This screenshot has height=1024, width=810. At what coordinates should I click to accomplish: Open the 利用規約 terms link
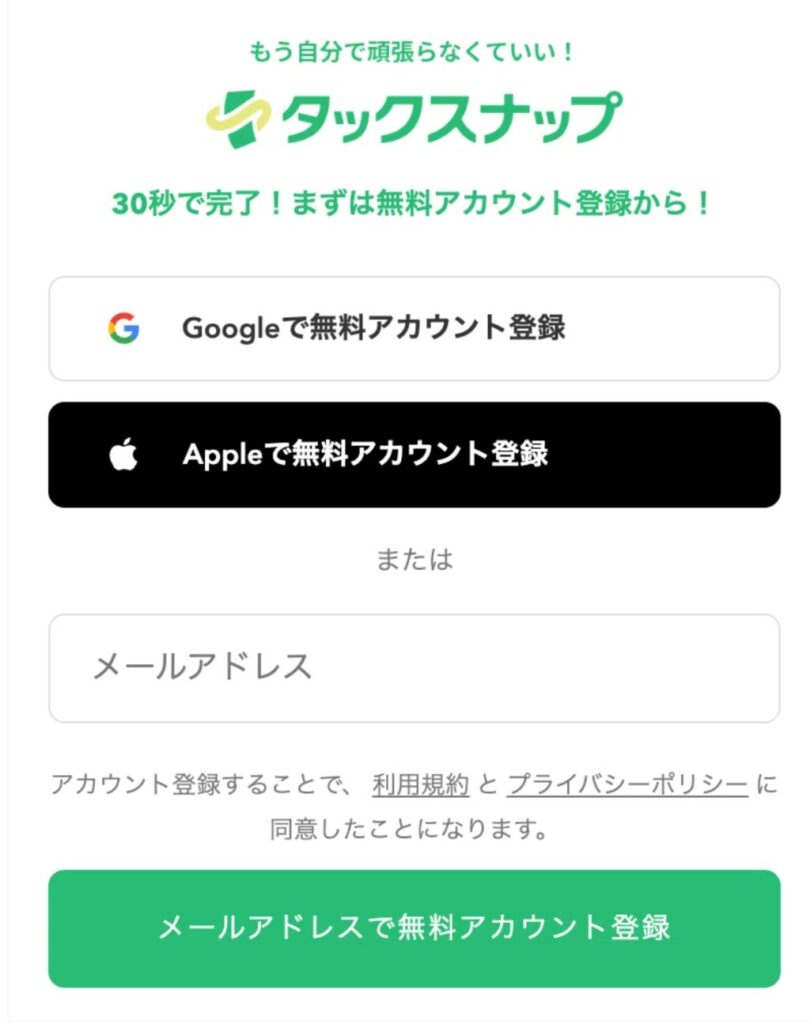tap(420, 785)
